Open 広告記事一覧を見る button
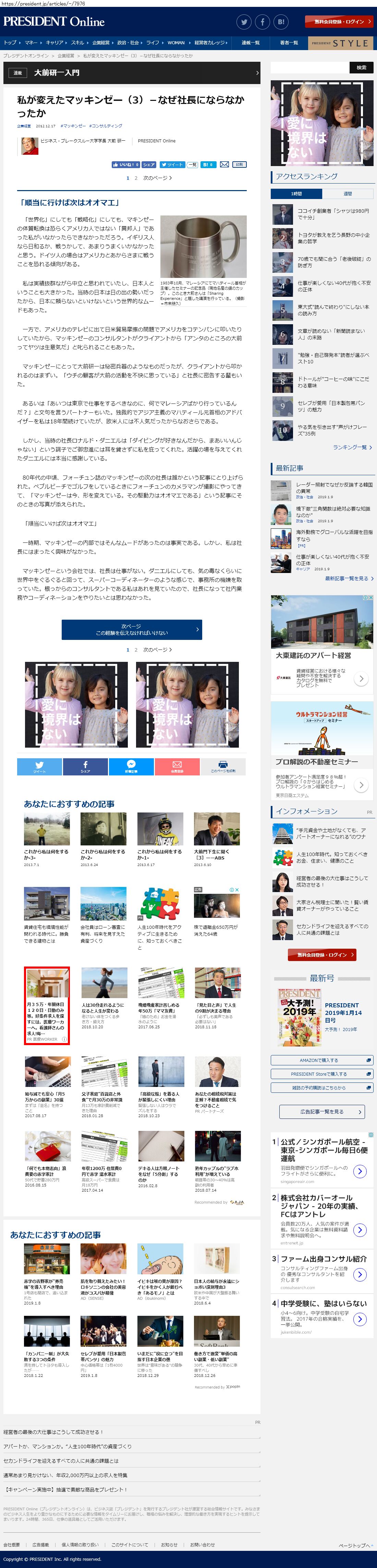 322,1111
